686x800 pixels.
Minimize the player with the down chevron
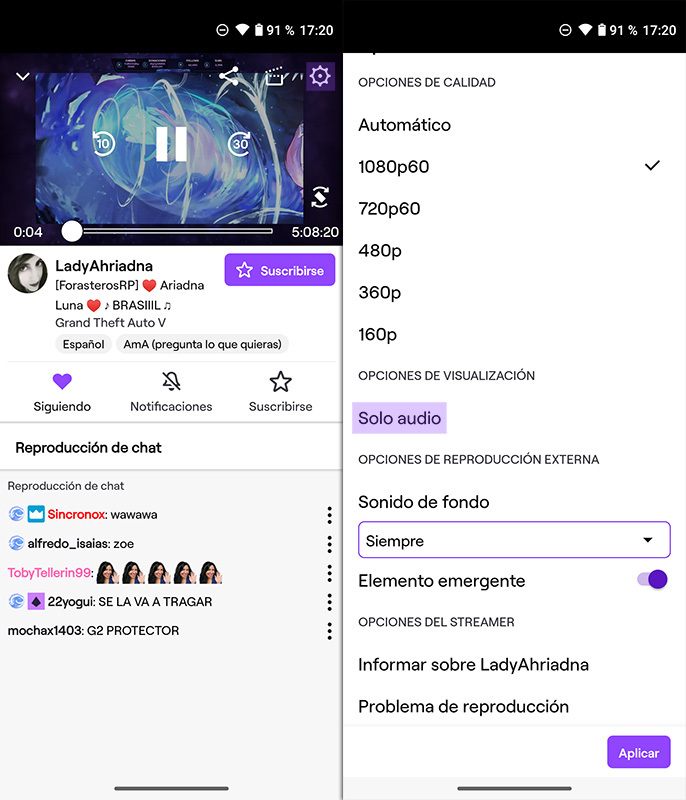point(23,77)
